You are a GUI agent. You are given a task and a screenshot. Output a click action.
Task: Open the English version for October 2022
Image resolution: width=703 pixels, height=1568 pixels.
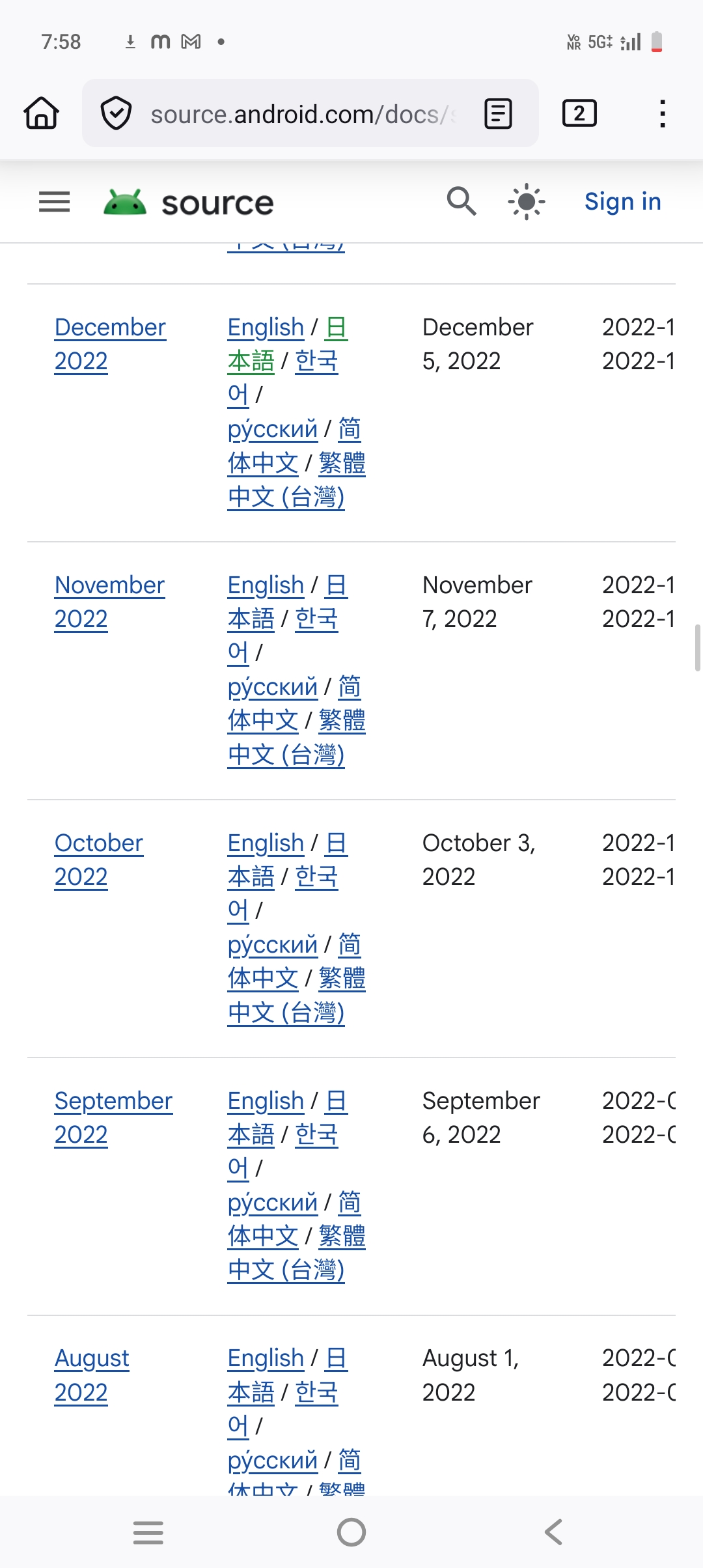click(266, 843)
